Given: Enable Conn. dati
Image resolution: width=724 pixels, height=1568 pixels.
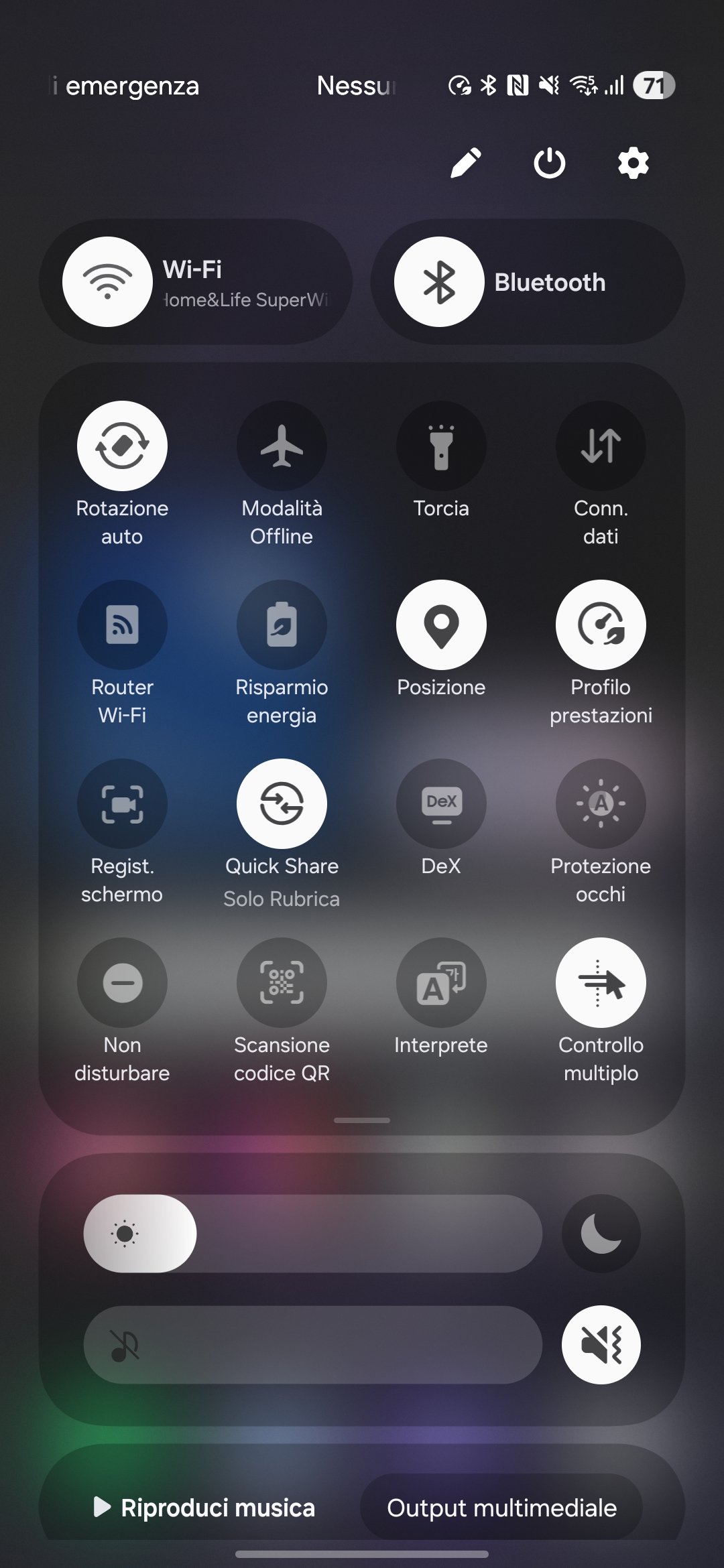Looking at the screenshot, I should point(601,446).
